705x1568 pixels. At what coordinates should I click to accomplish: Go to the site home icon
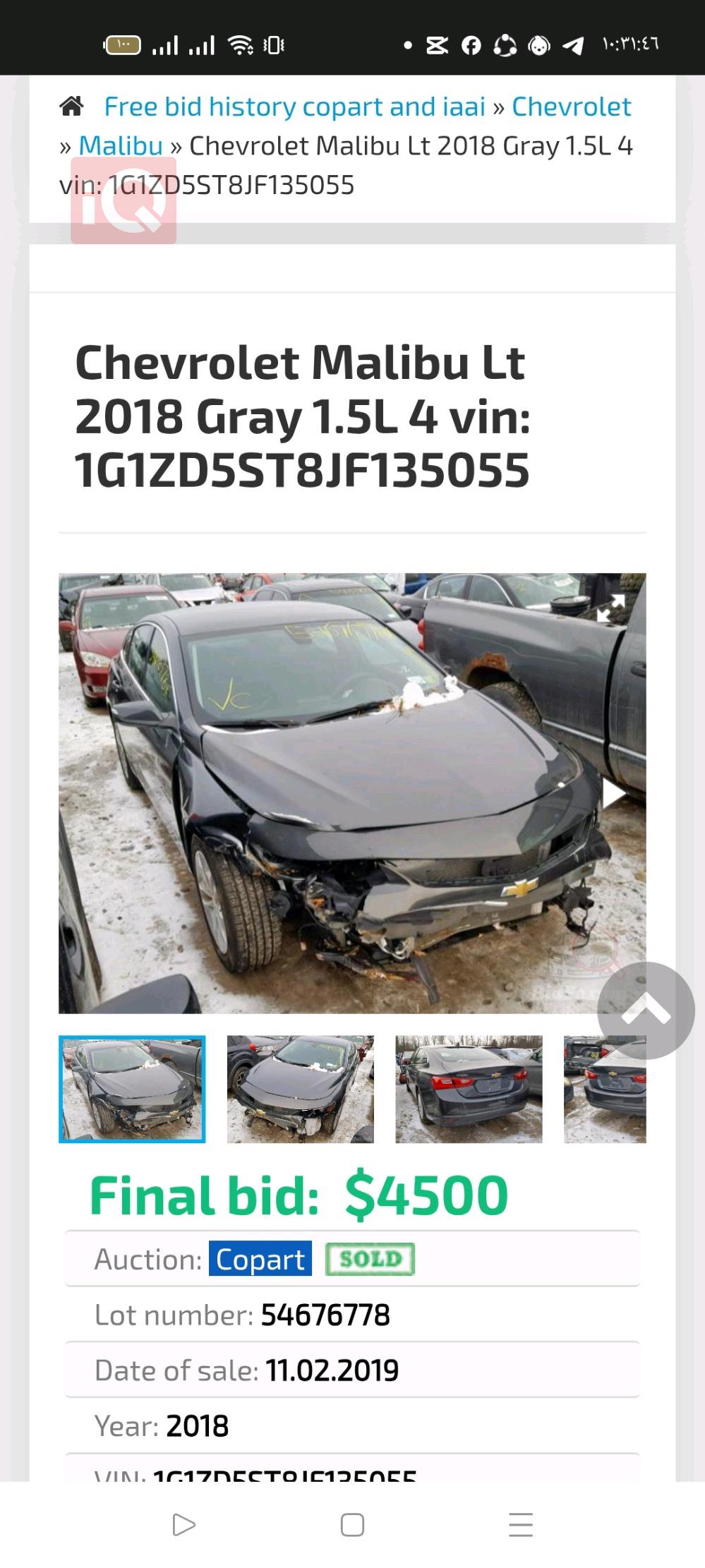(71, 107)
